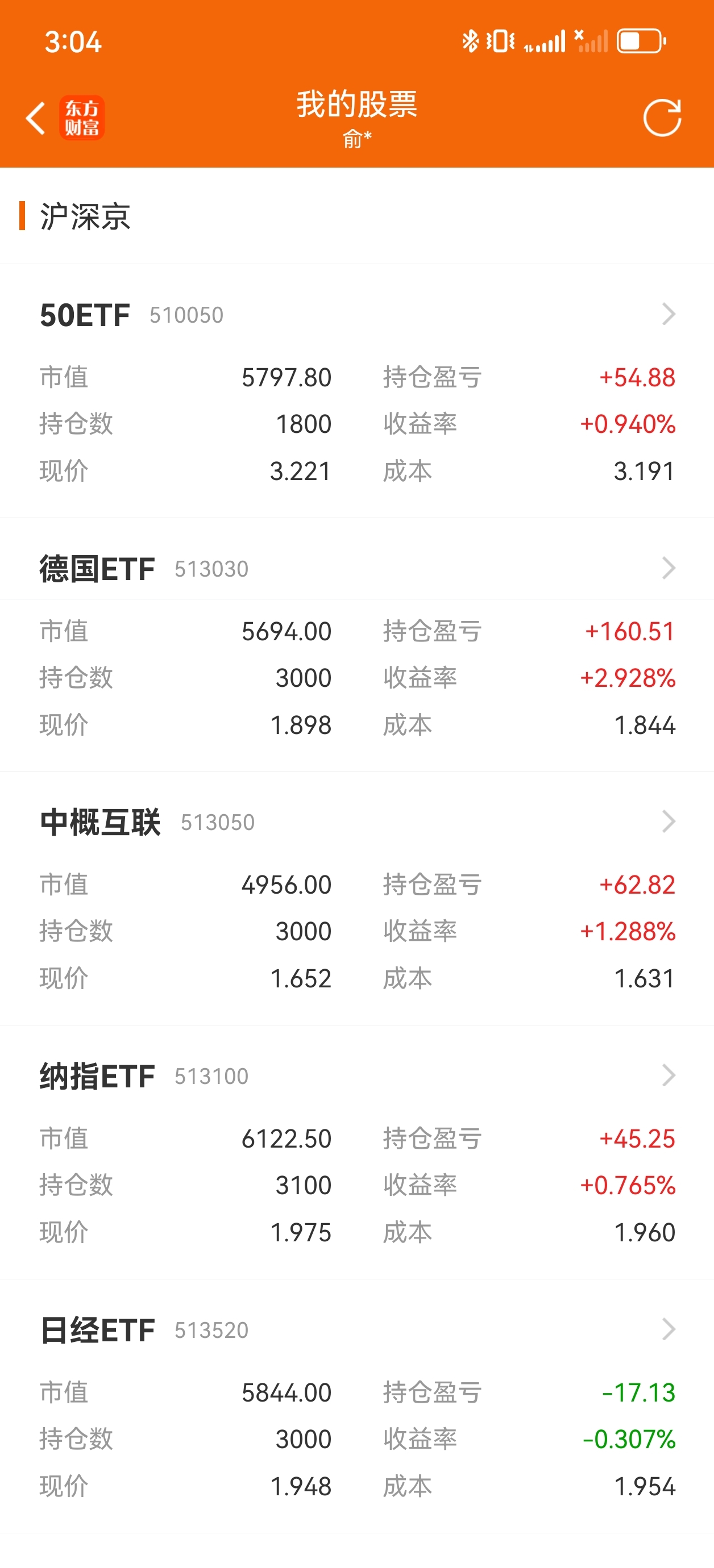This screenshot has height=1568, width=714.
Task: Refresh my stock holdings
Action: pyautogui.click(x=662, y=118)
